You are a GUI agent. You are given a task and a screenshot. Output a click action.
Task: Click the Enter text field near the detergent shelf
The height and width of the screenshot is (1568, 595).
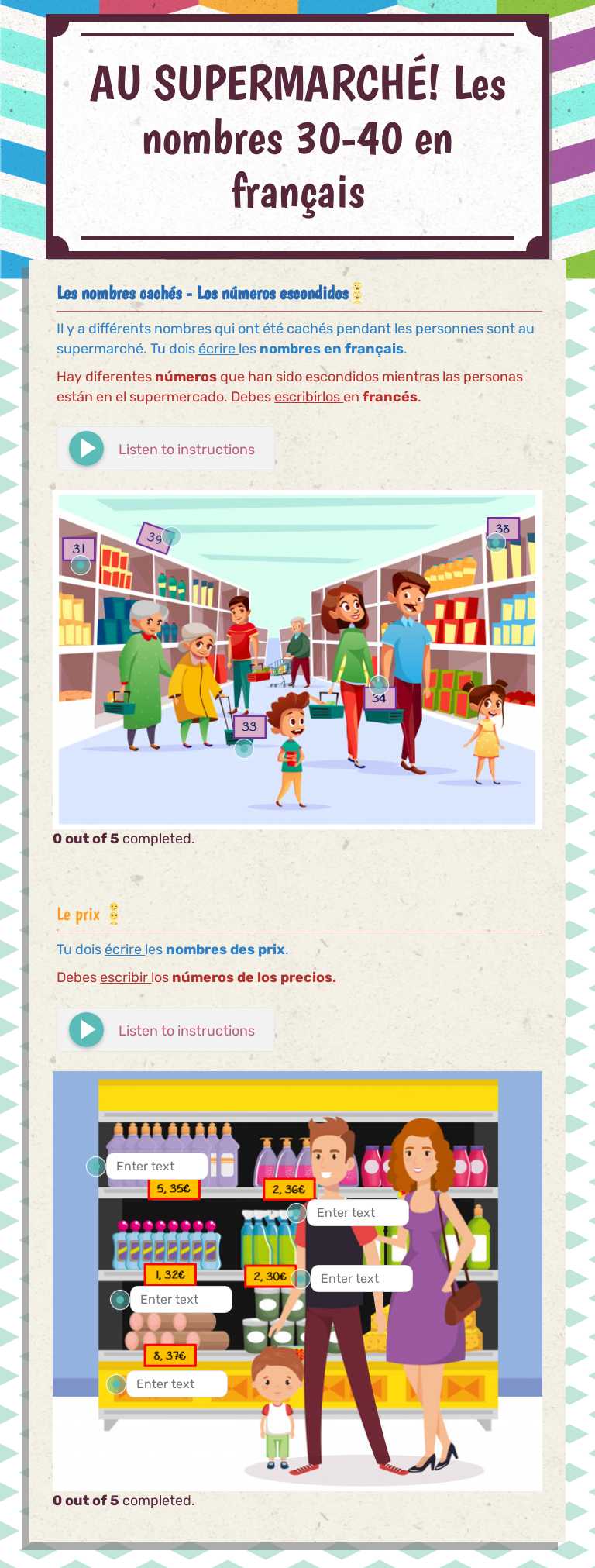pos(156,1166)
